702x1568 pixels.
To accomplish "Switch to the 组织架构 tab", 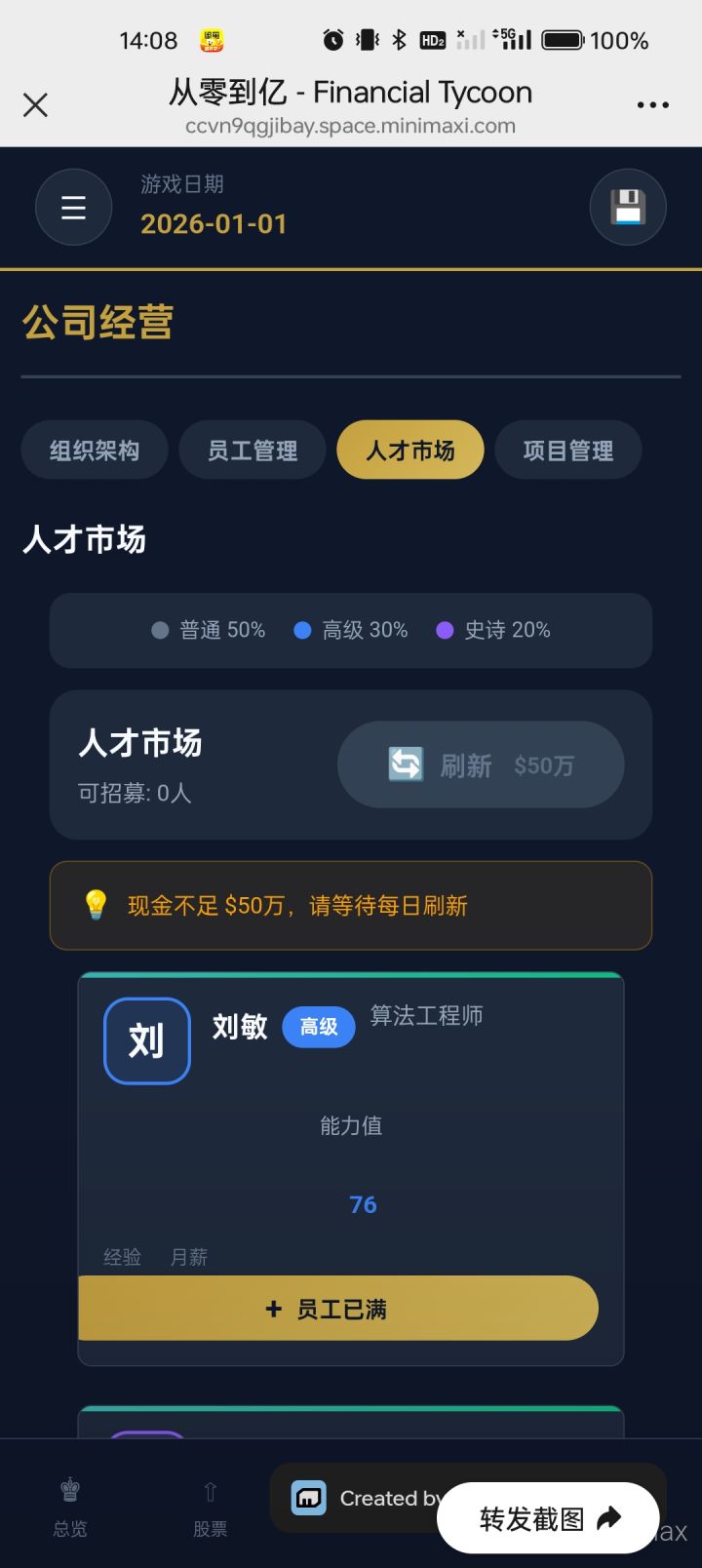I will click(x=94, y=450).
